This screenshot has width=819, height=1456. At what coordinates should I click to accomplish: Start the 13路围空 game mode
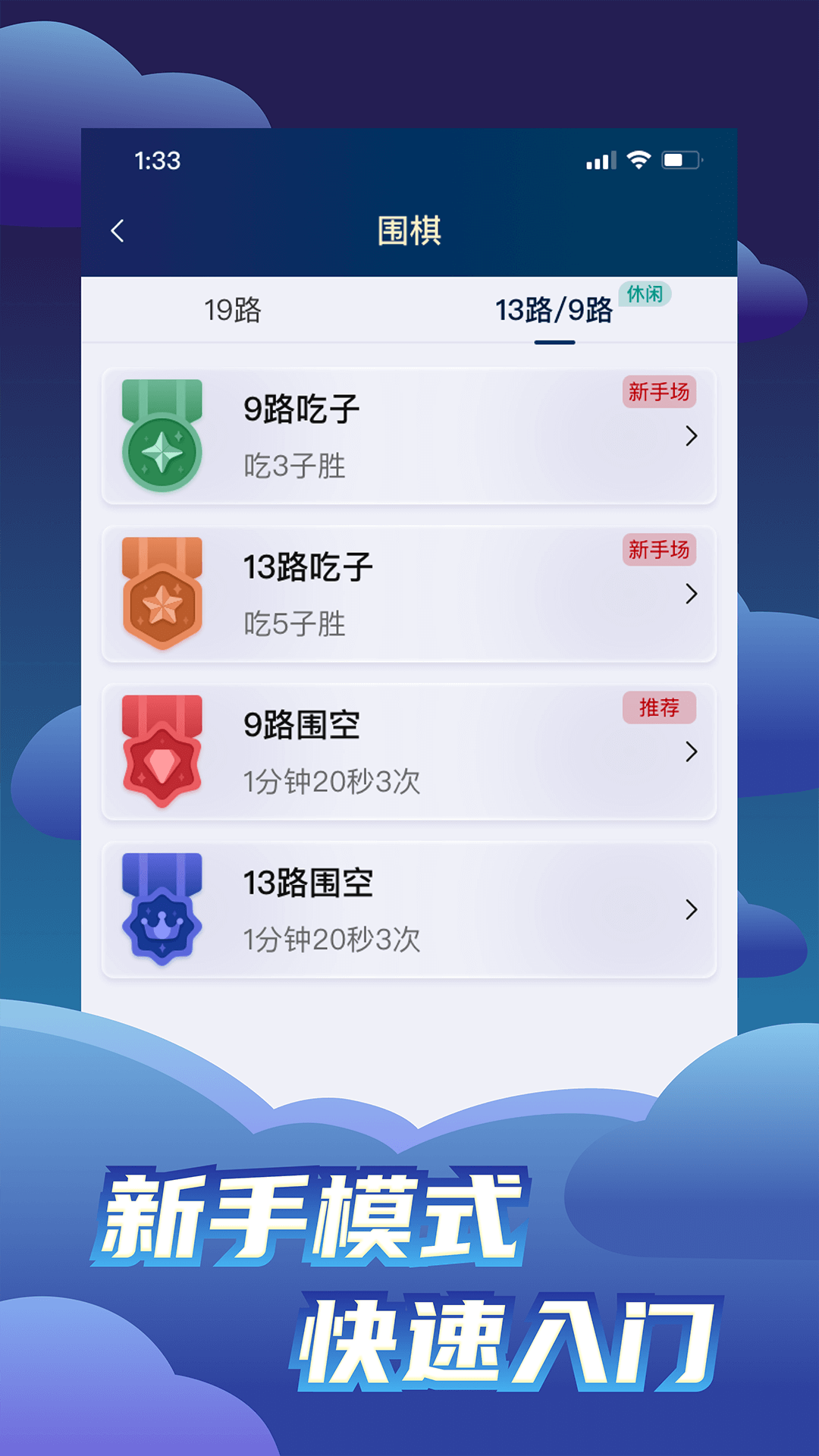(409, 910)
